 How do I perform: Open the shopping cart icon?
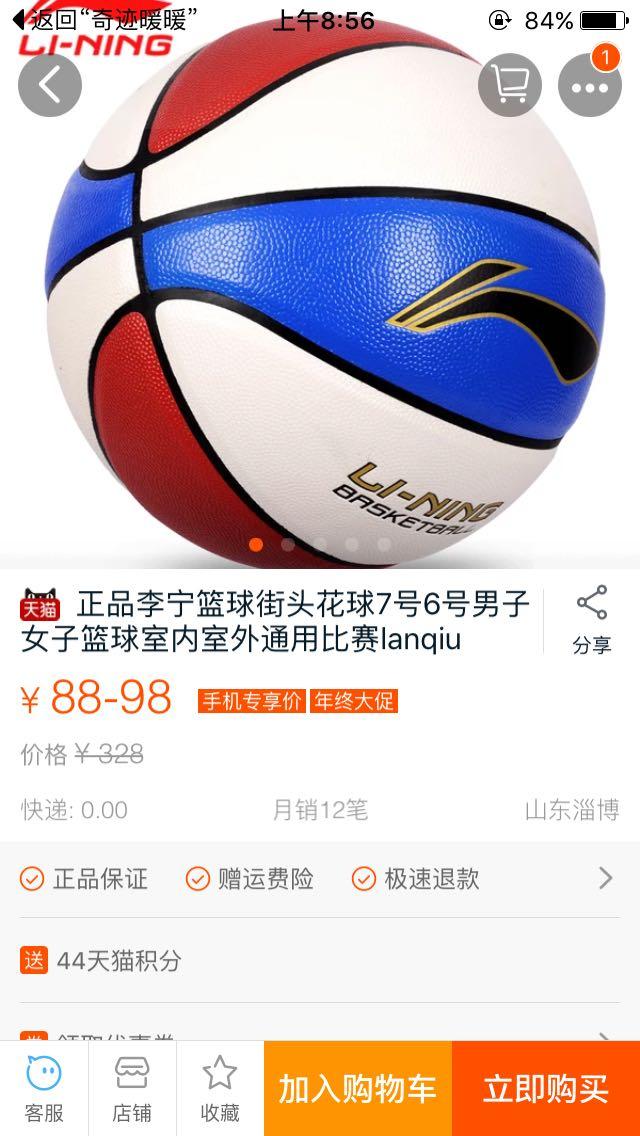click(510, 86)
